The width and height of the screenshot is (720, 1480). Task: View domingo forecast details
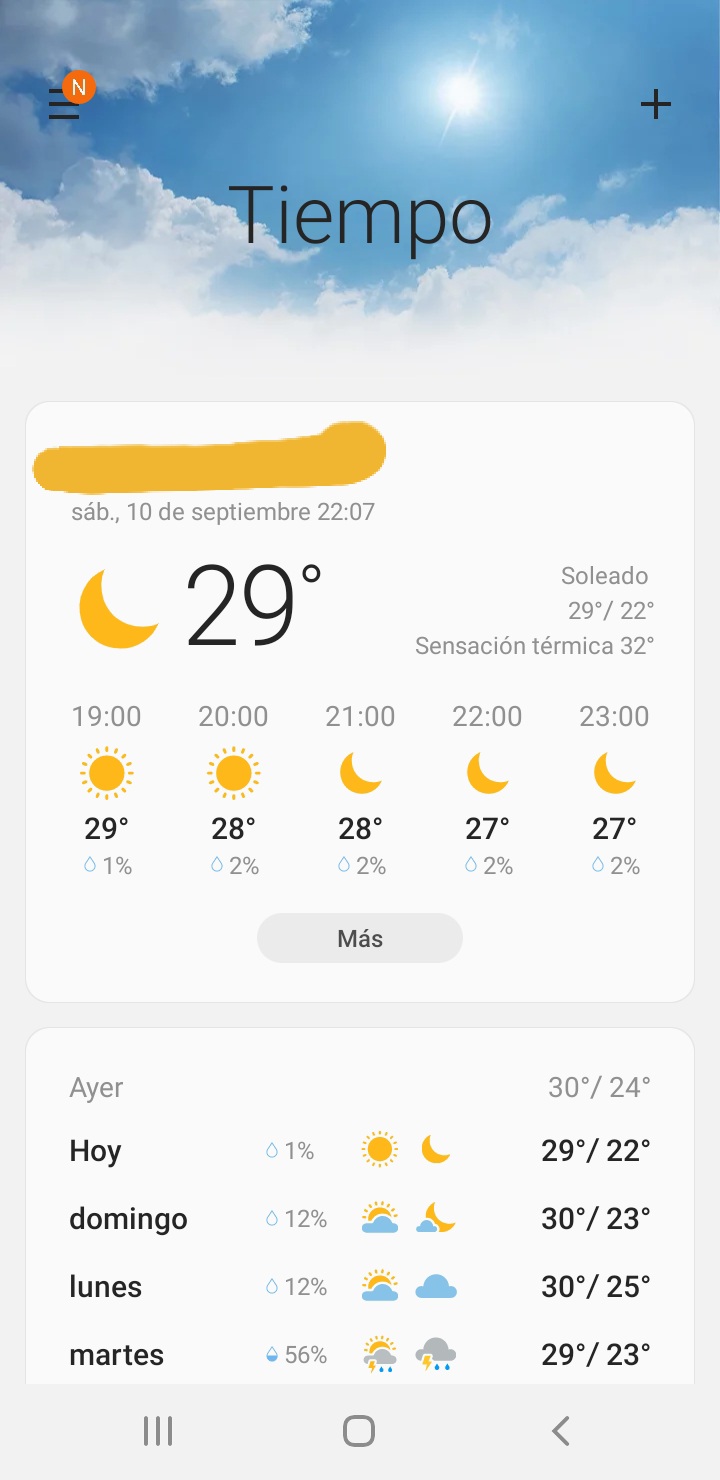coord(360,1219)
